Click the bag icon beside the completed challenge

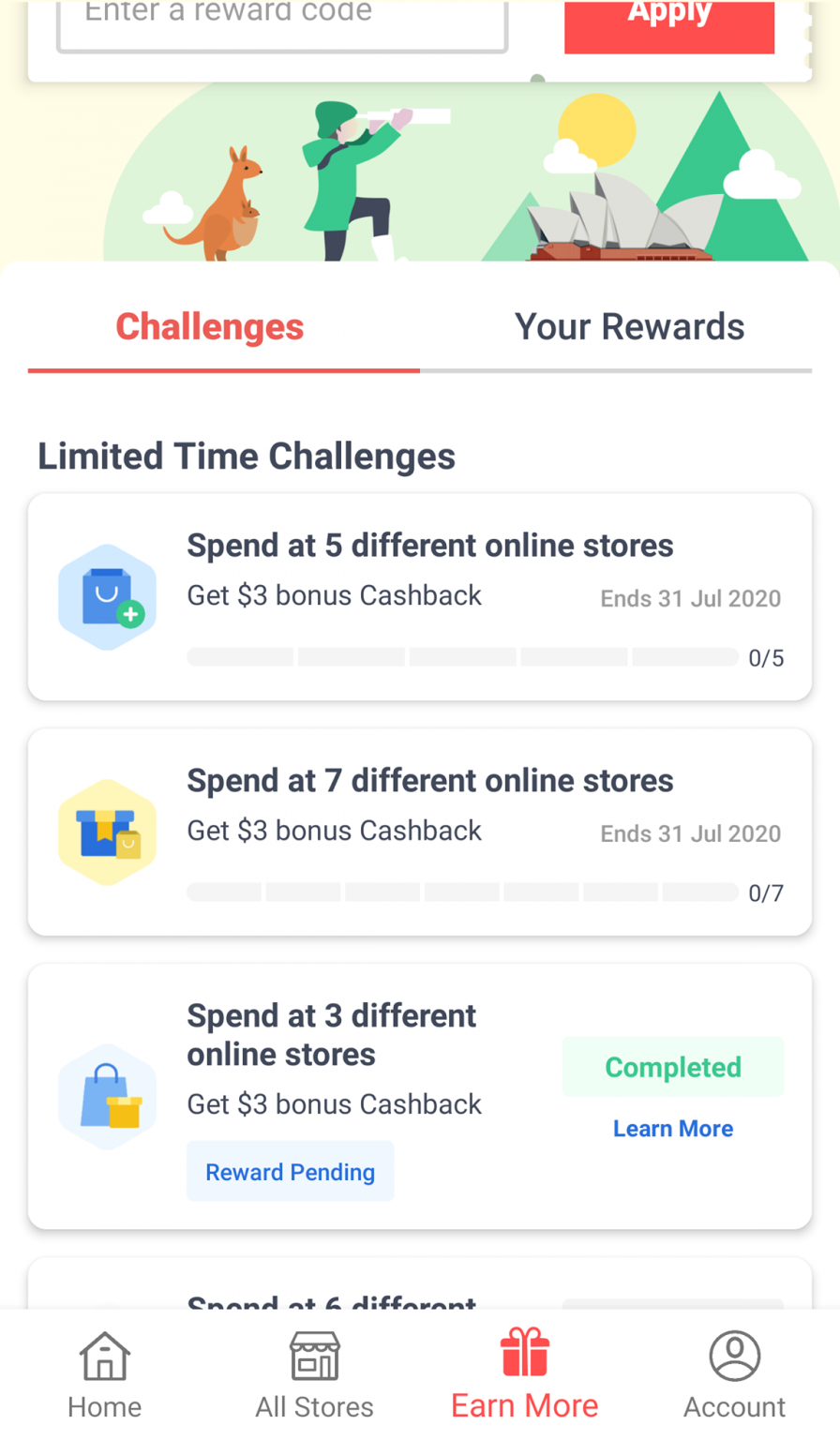[107, 1095]
